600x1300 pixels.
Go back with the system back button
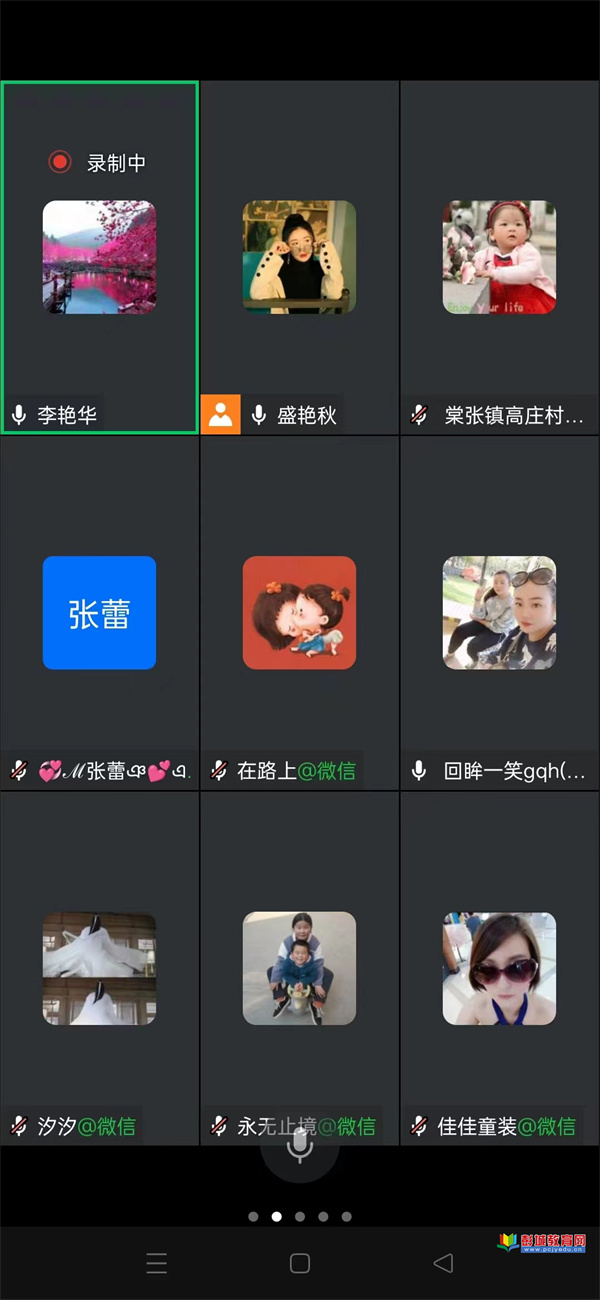443,1263
